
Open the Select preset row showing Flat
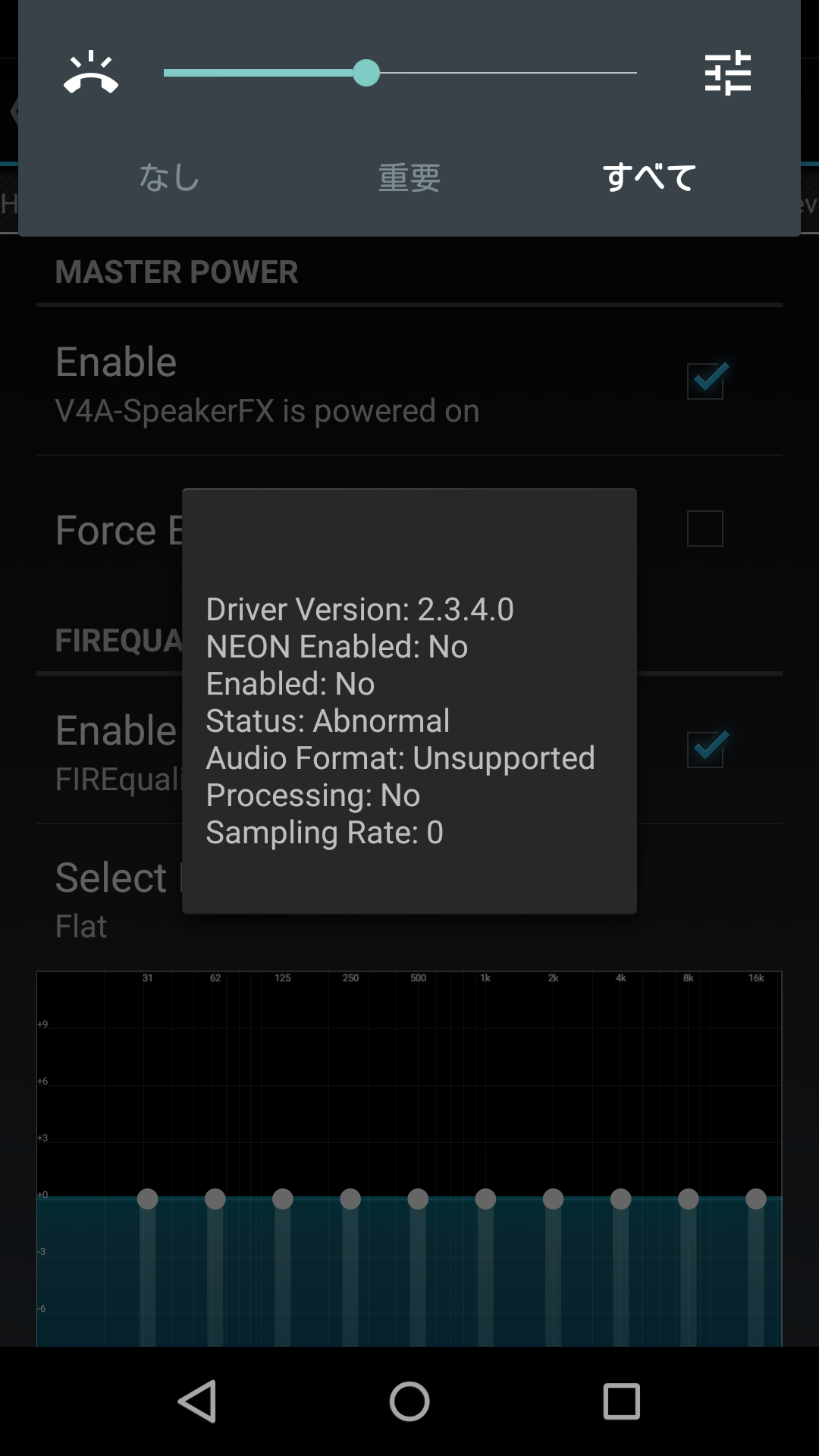click(409, 899)
